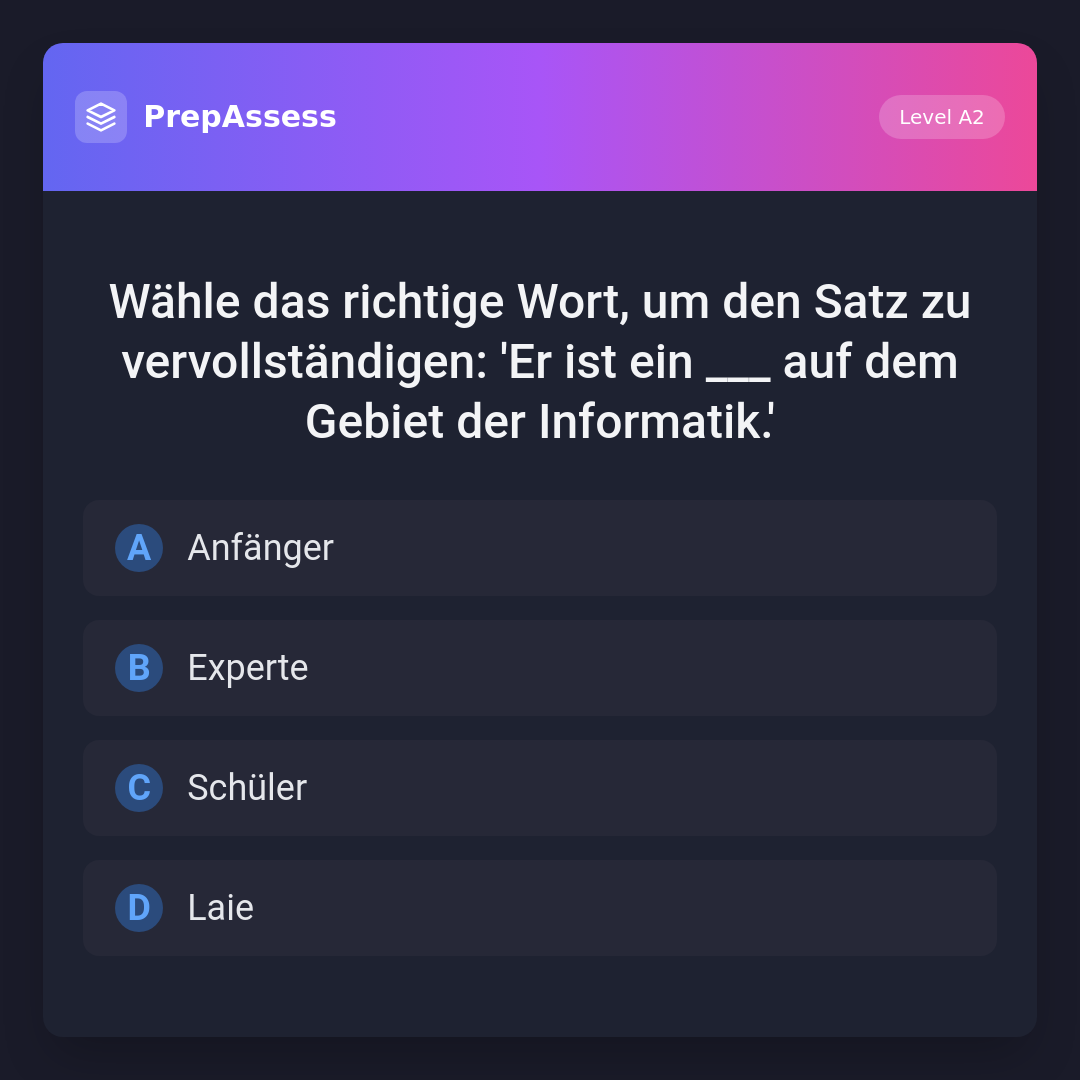Pick answer C Schüler
Screen dimensions: 1080x1080
point(540,788)
